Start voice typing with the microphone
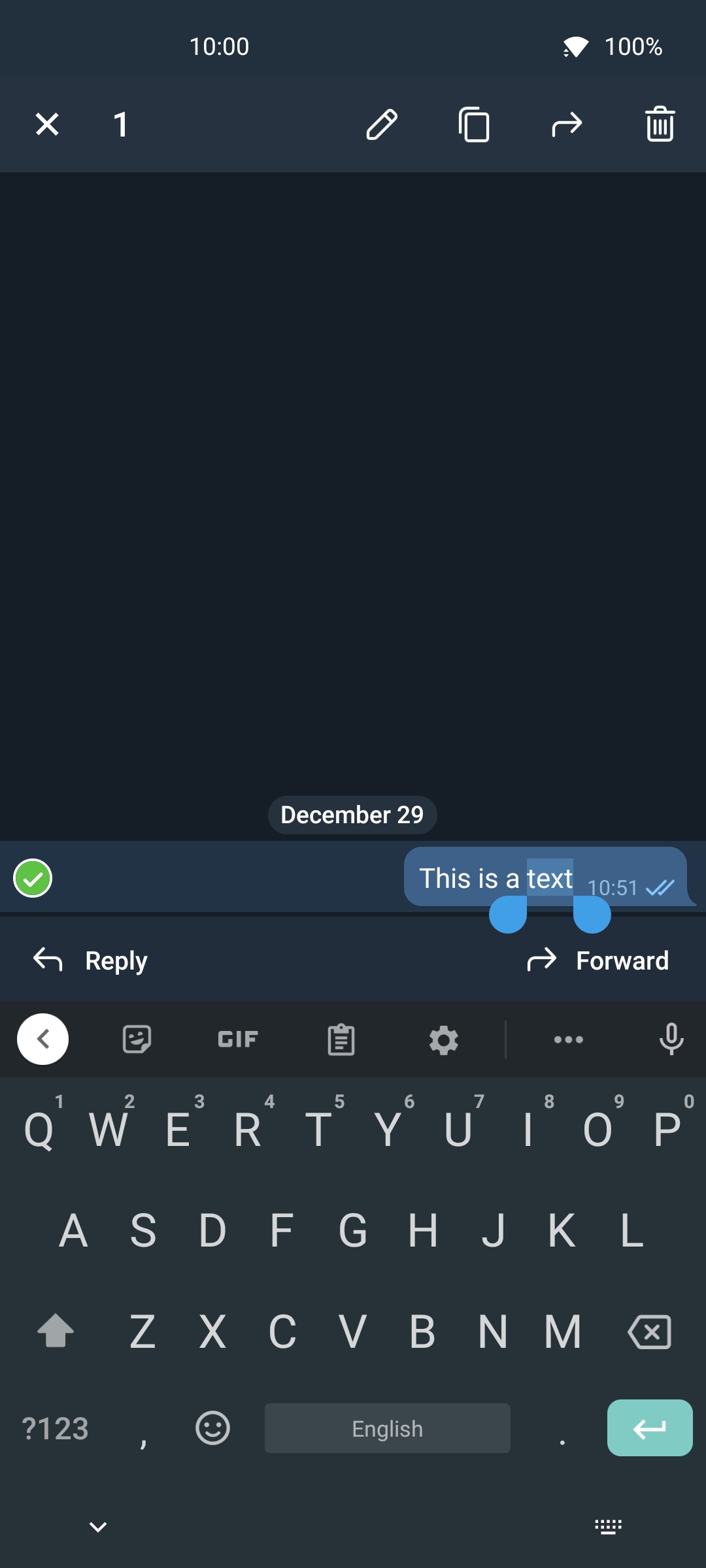 [671, 1039]
